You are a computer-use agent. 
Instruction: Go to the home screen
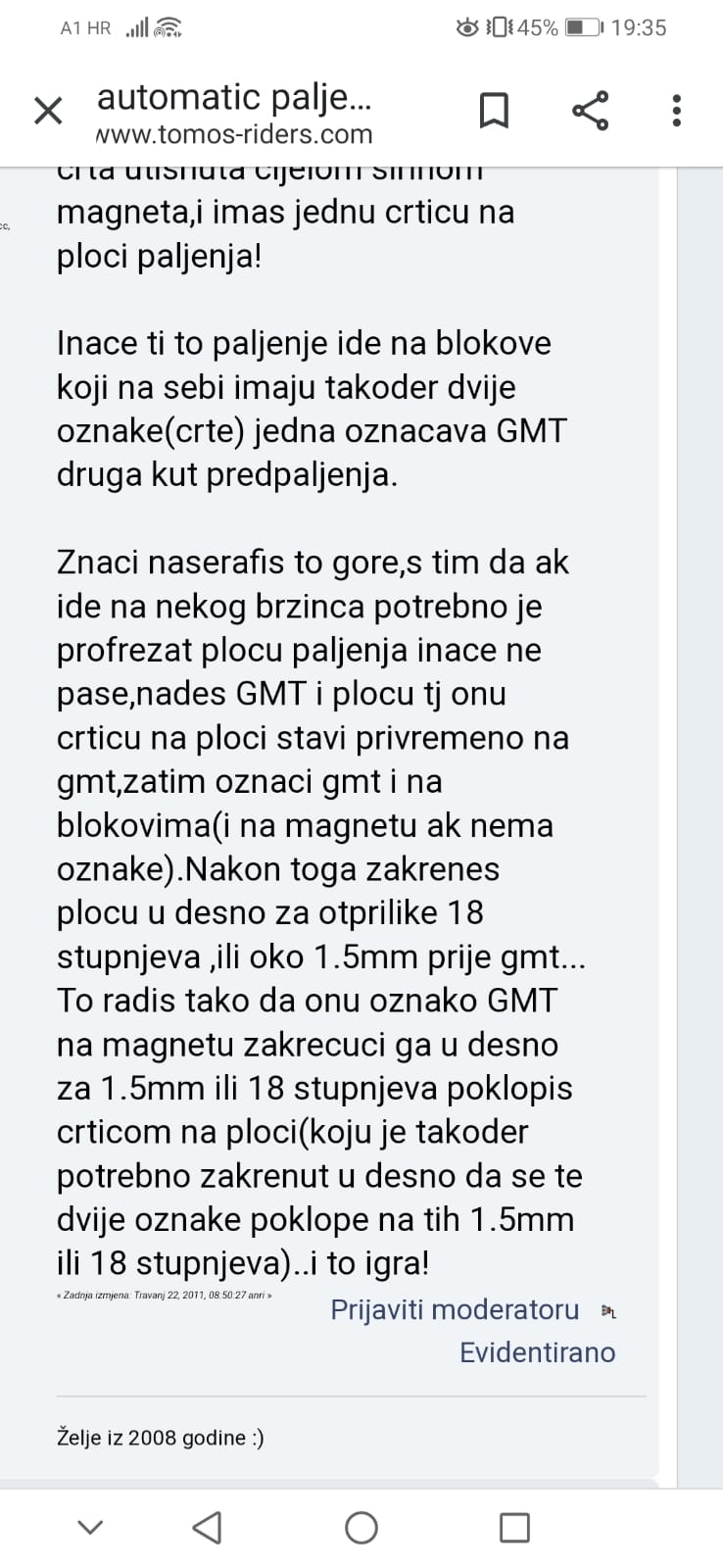pyautogui.click(x=361, y=1527)
